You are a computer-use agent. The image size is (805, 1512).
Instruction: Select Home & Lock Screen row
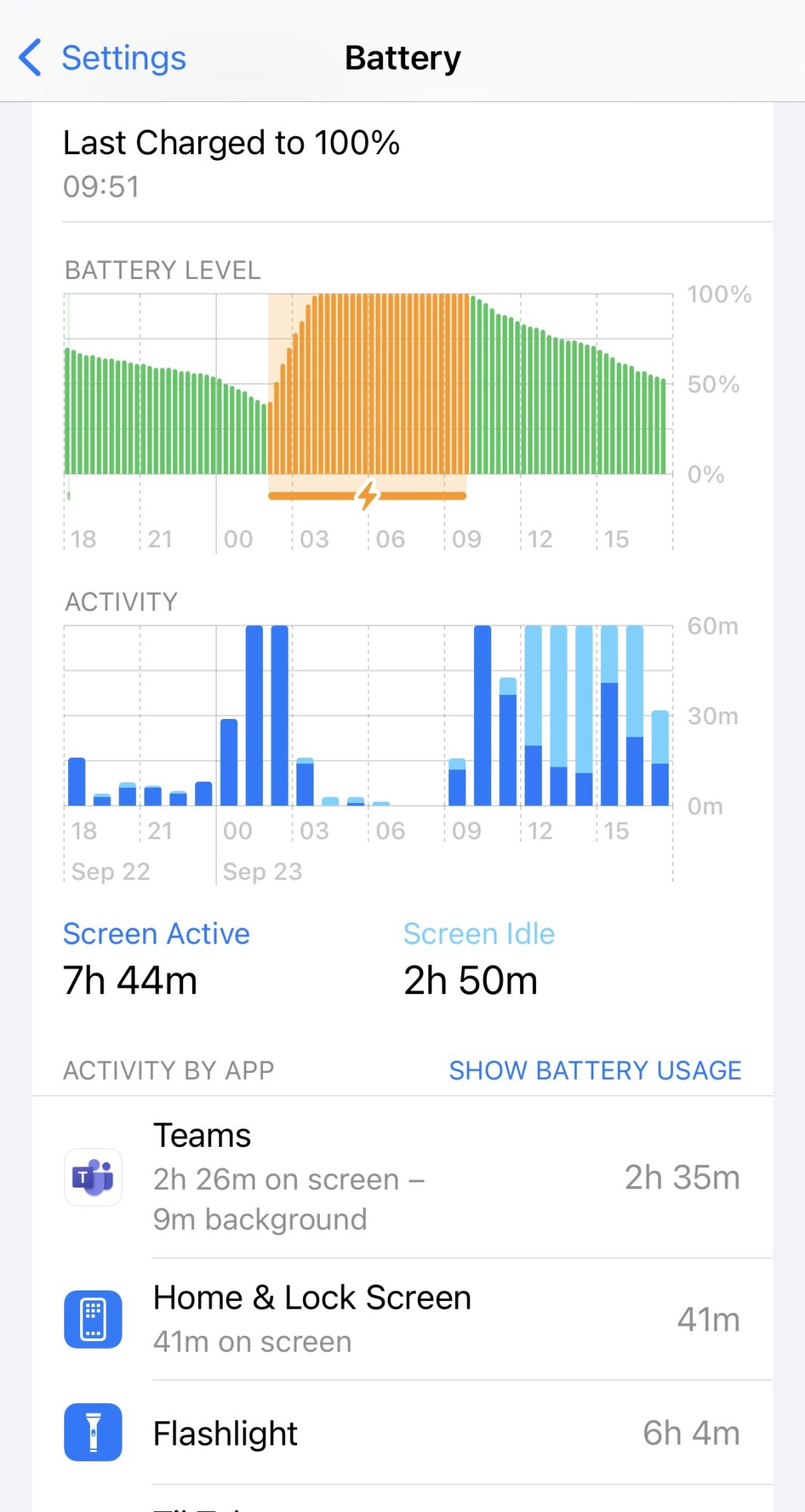click(x=402, y=1319)
